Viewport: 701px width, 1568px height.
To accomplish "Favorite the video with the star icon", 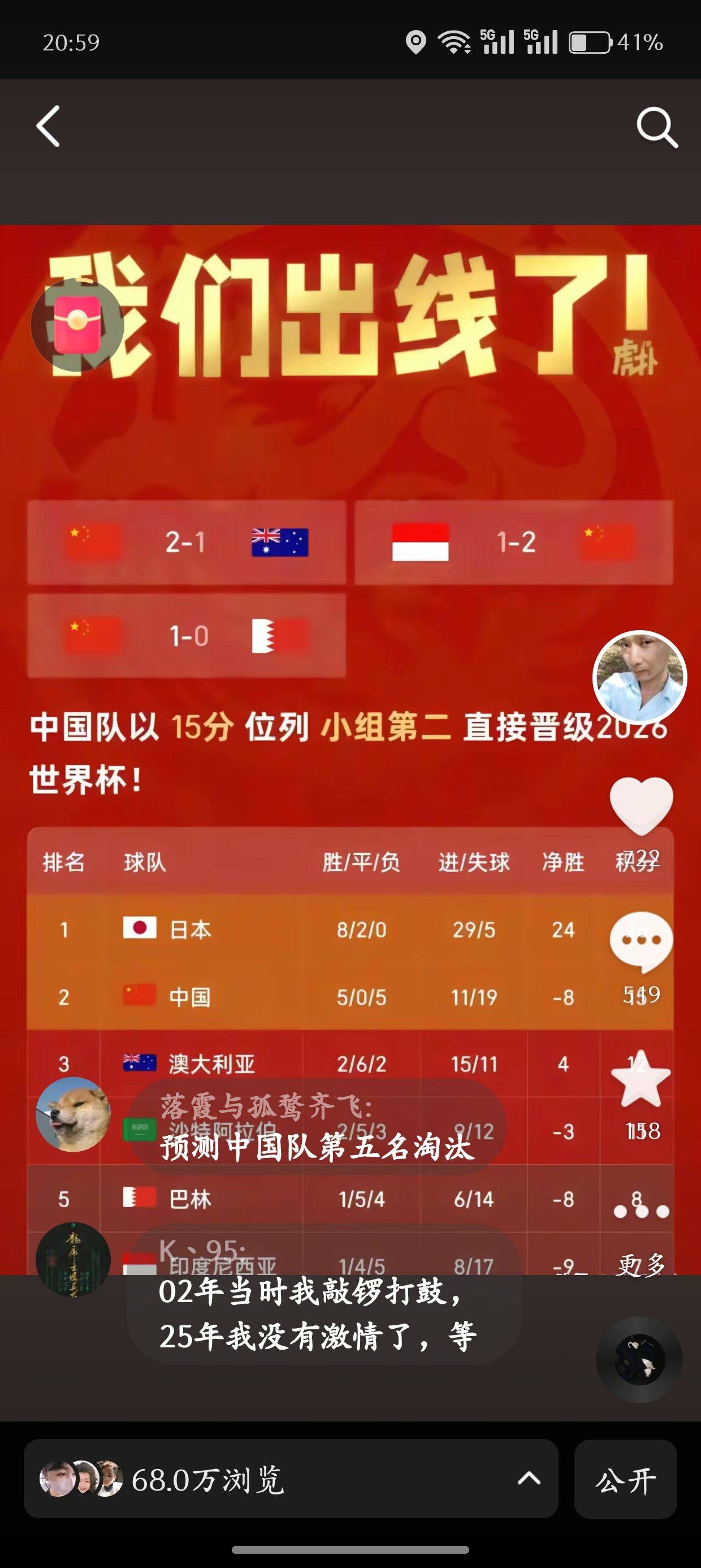I will 641,1080.
